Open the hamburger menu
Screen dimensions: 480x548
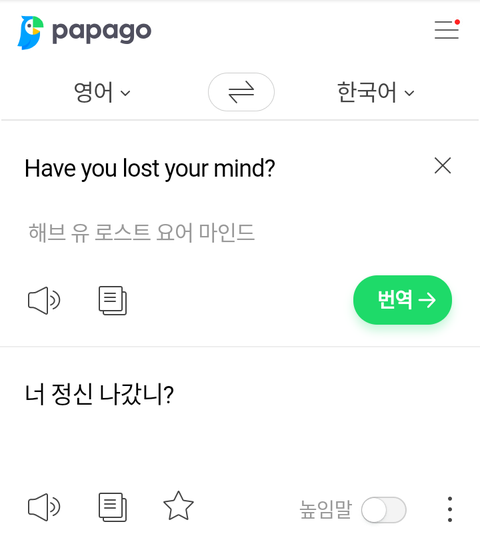[447, 29]
